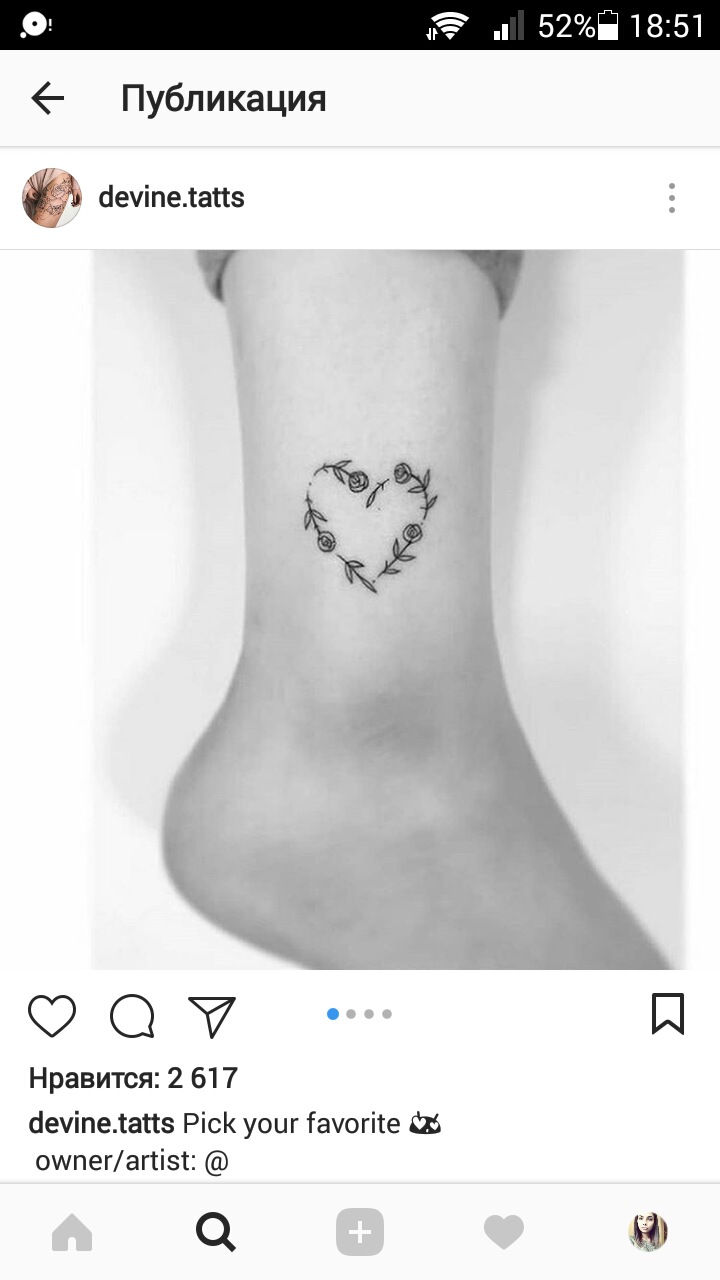The height and width of the screenshot is (1280, 720).
Task: Go back from the Публикация screen
Action: click(x=47, y=98)
